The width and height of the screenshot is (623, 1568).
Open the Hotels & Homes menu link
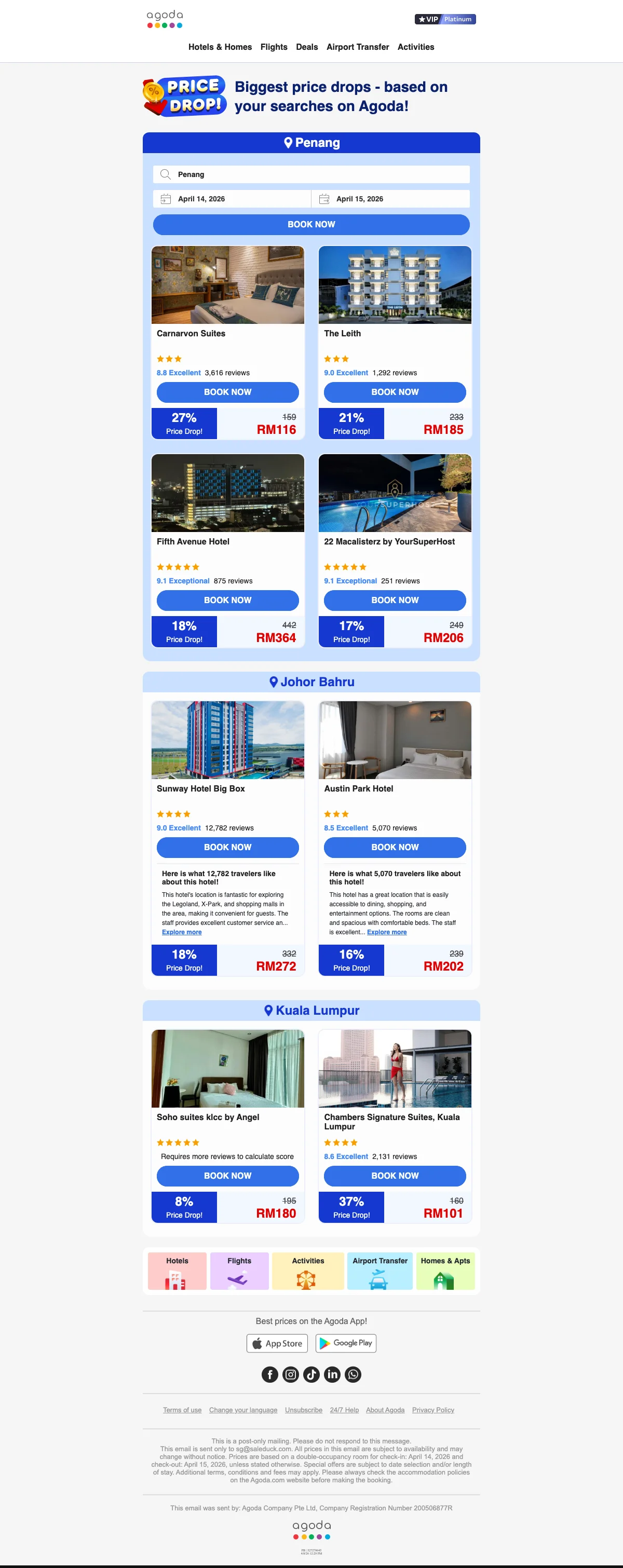[220, 47]
